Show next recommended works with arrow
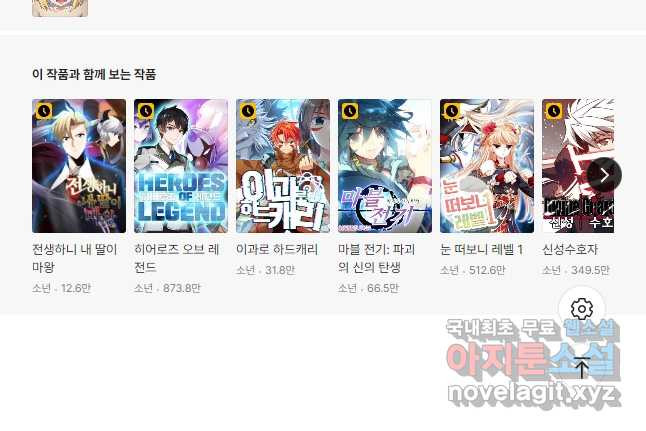Screen dimensions: 646x431 pyautogui.click(x=604, y=175)
